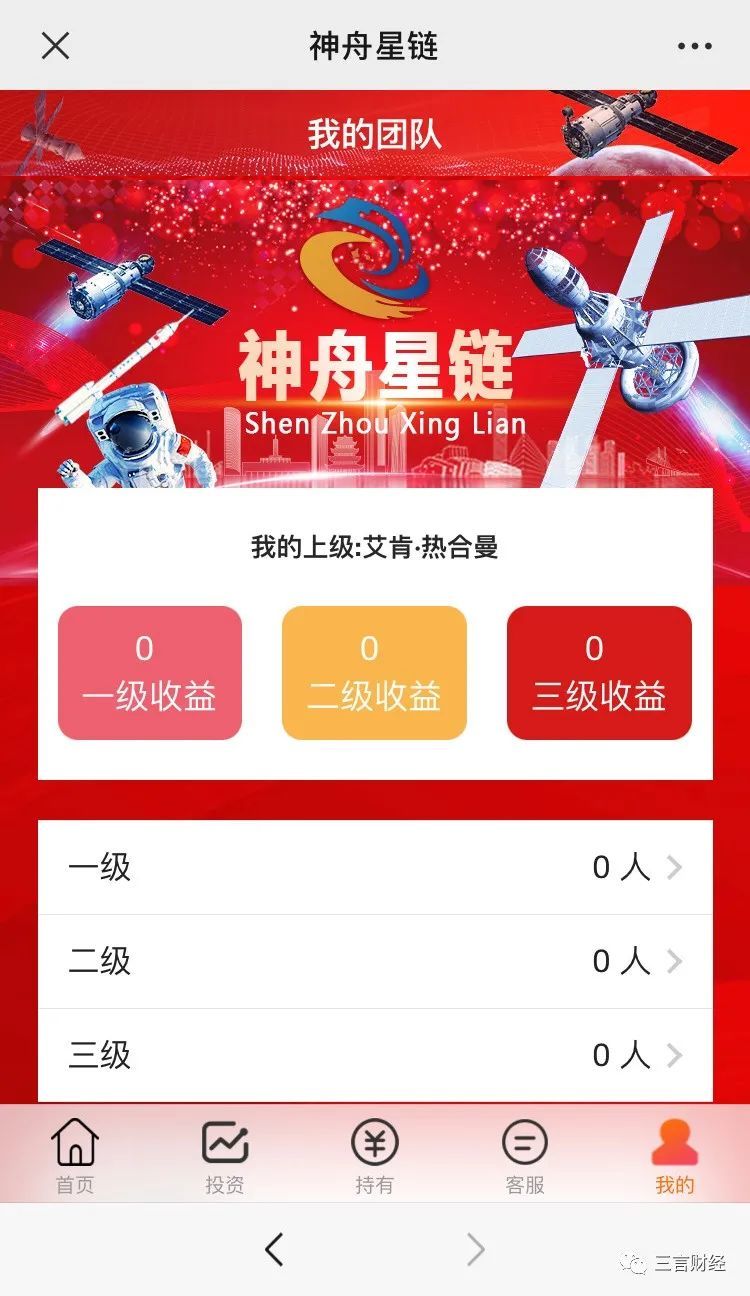Open the 二级 team member list
The height and width of the screenshot is (1296, 750).
coord(375,961)
